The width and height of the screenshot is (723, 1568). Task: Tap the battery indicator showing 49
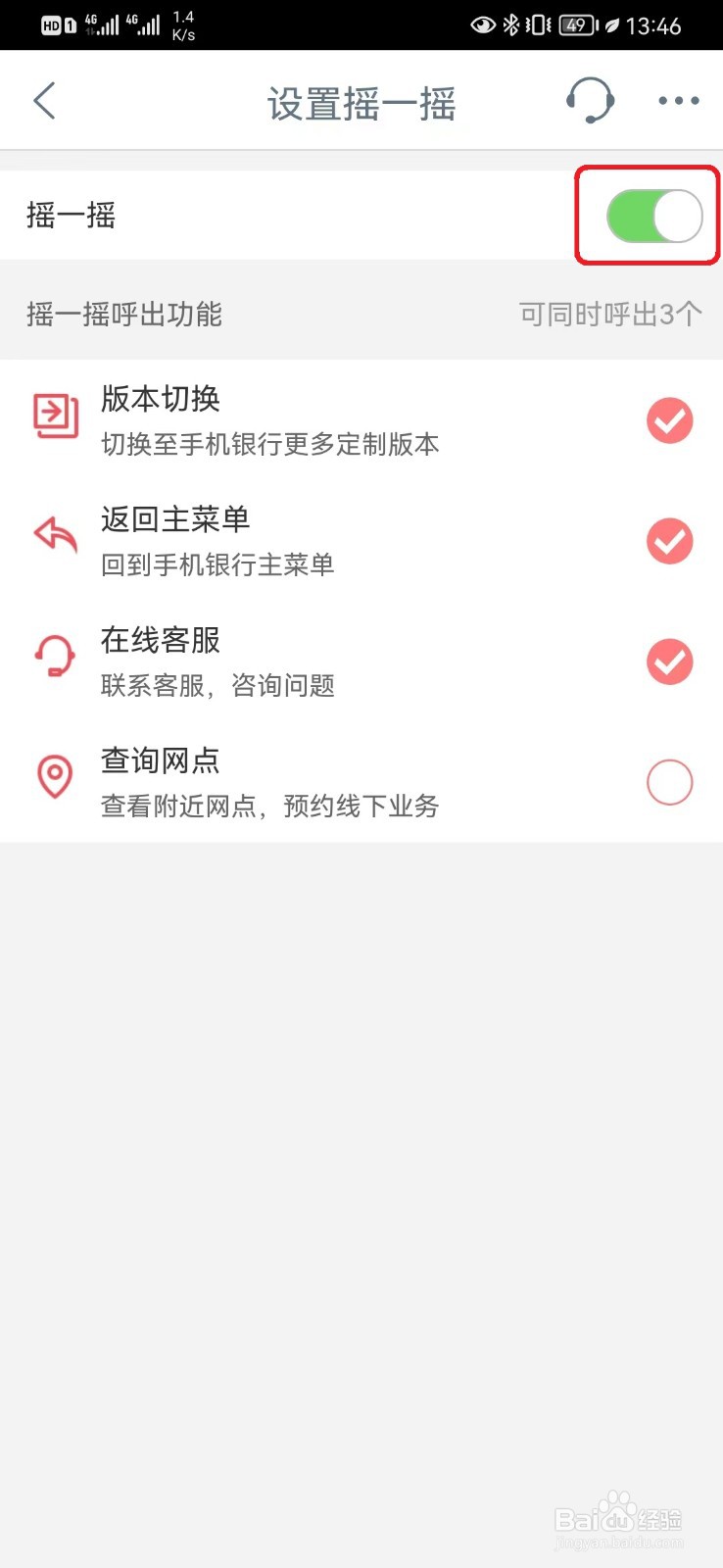coord(573,24)
